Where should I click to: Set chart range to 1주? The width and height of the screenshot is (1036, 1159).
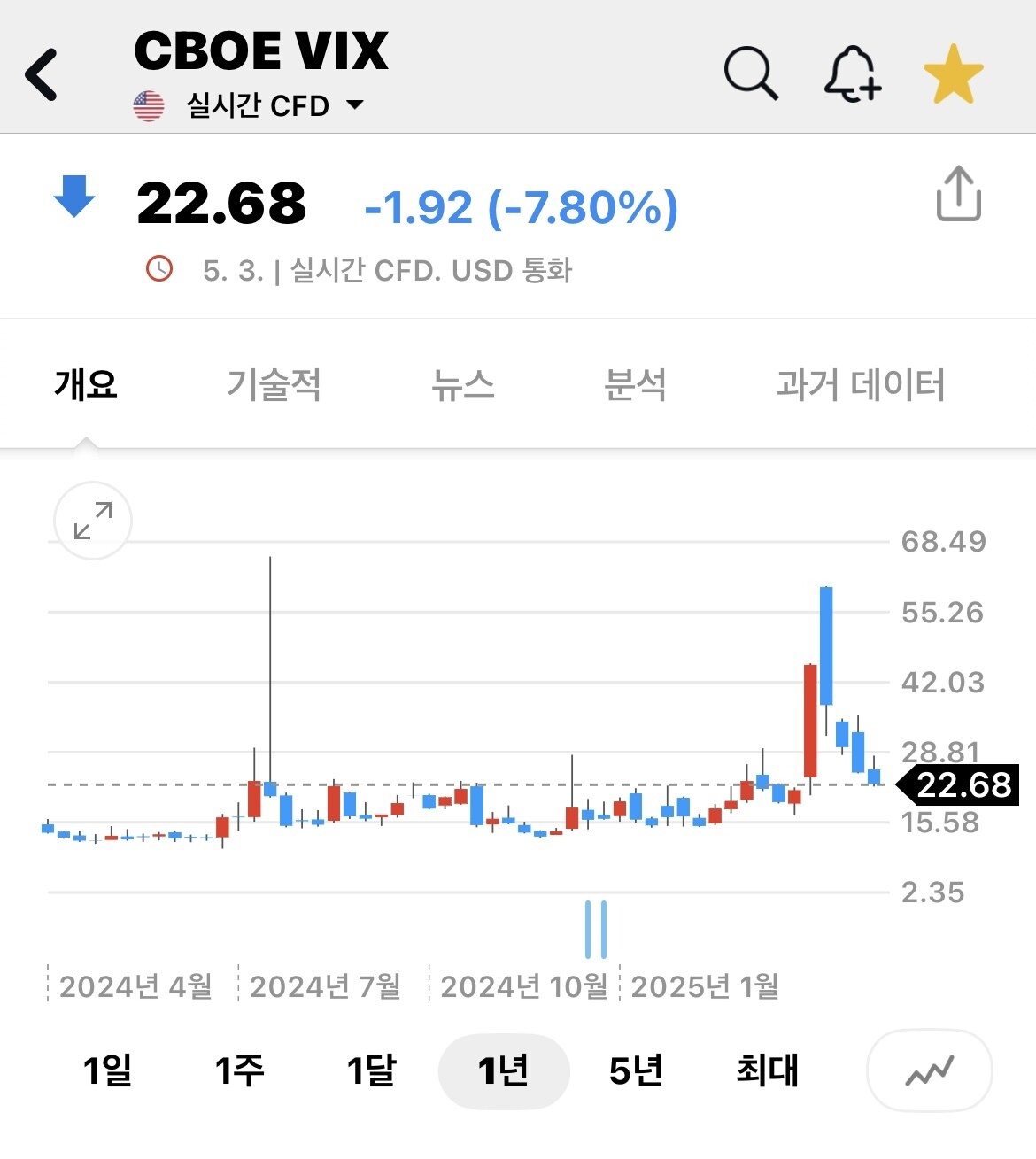[239, 1070]
